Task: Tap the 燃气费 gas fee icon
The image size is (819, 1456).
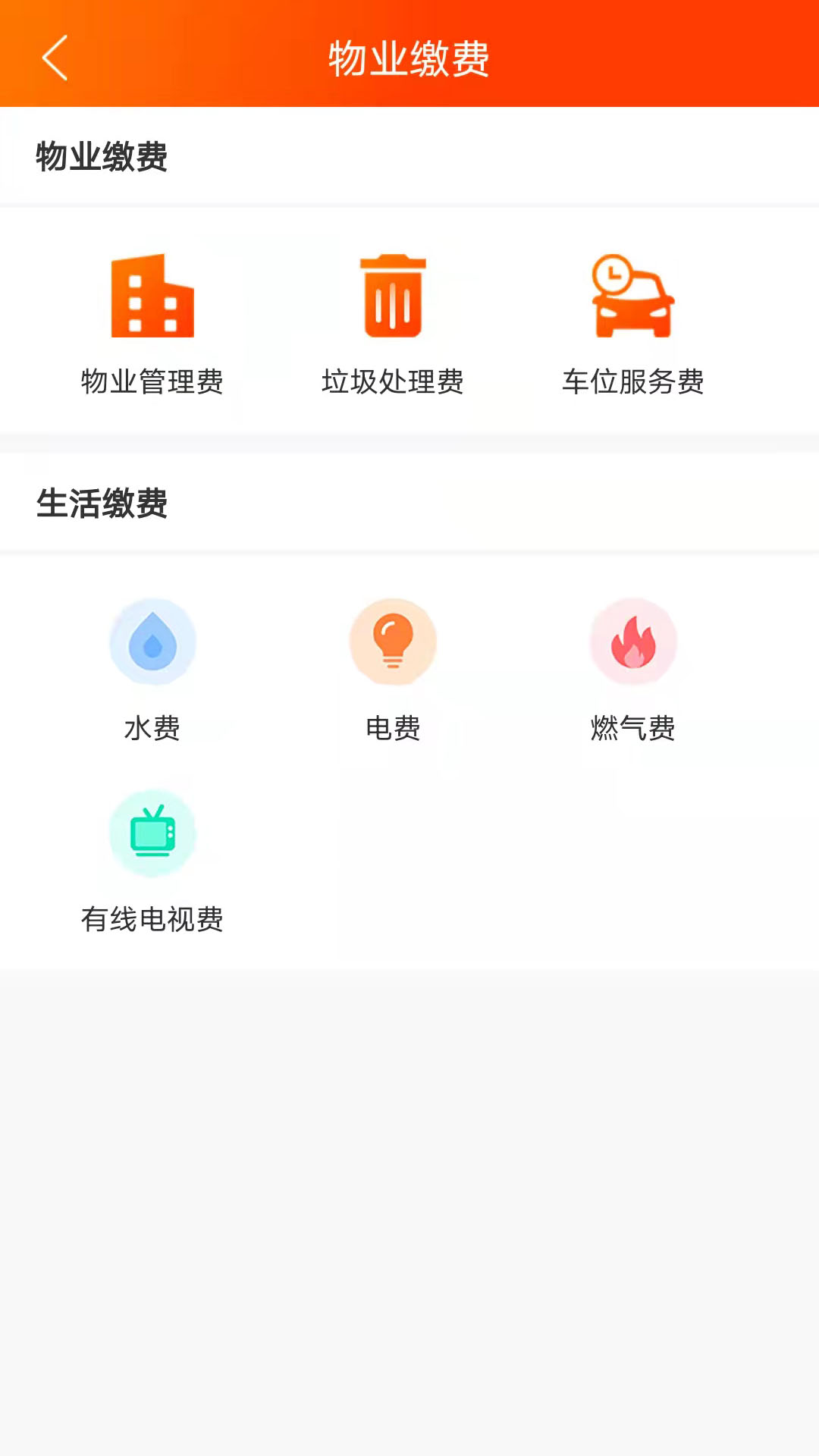Action: 633,643
